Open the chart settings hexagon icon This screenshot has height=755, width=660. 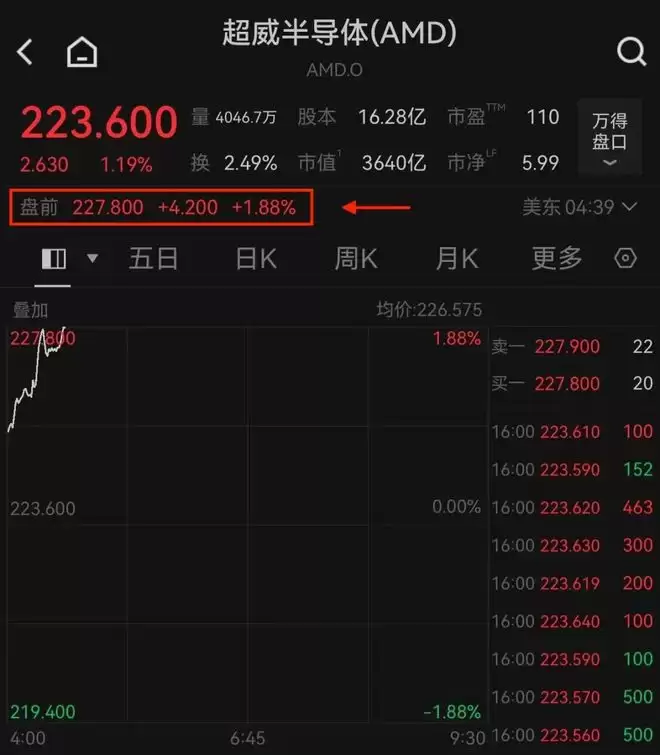click(x=625, y=259)
